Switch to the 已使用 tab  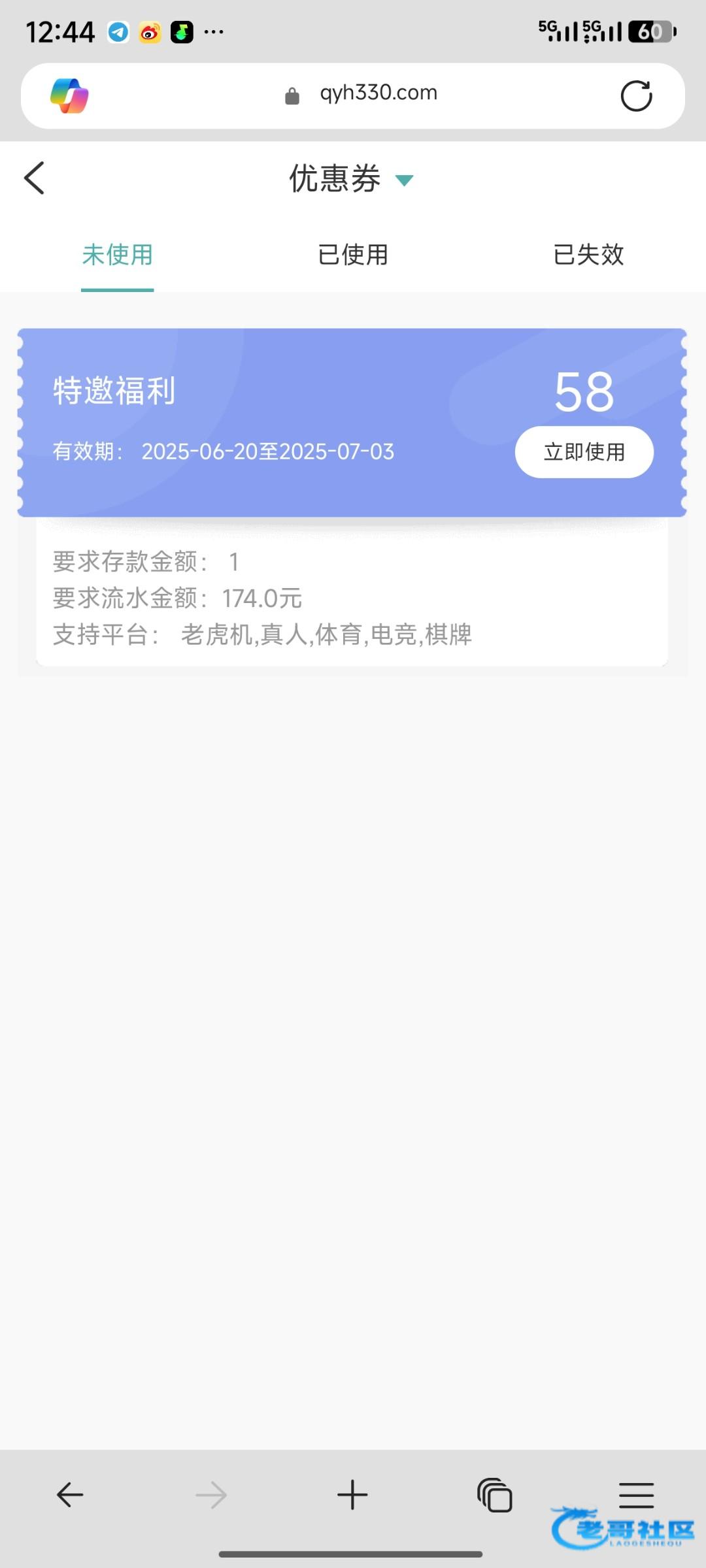click(x=353, y=255)
